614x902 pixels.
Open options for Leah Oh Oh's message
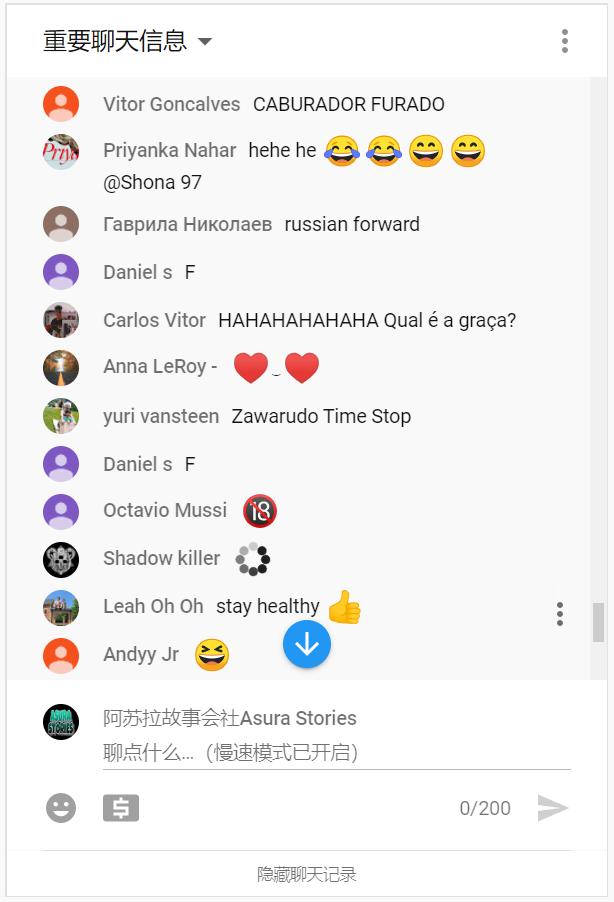tap(560, 613)
